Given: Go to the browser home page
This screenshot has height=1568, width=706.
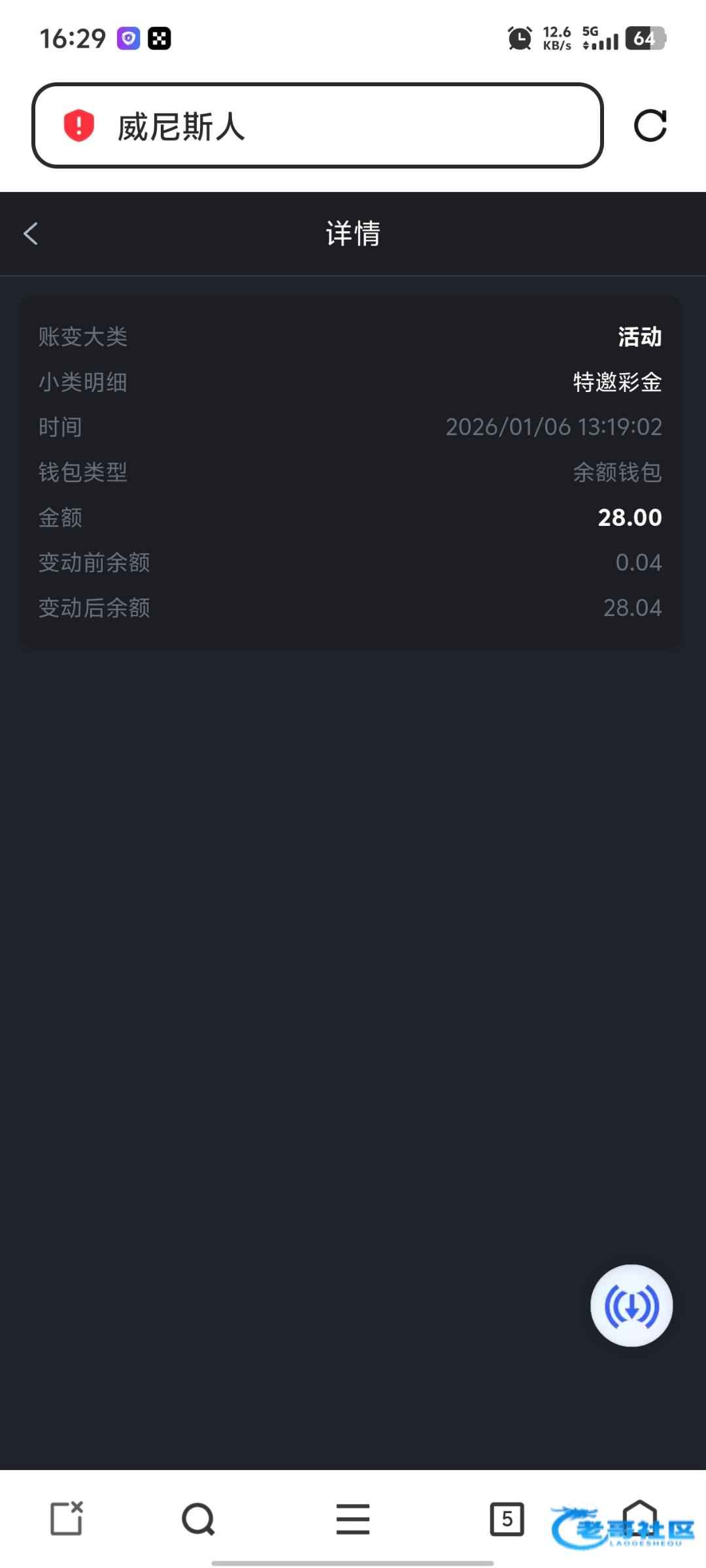Looking at the screenshot, I should pyautogui.click(x=639, y=1516).
